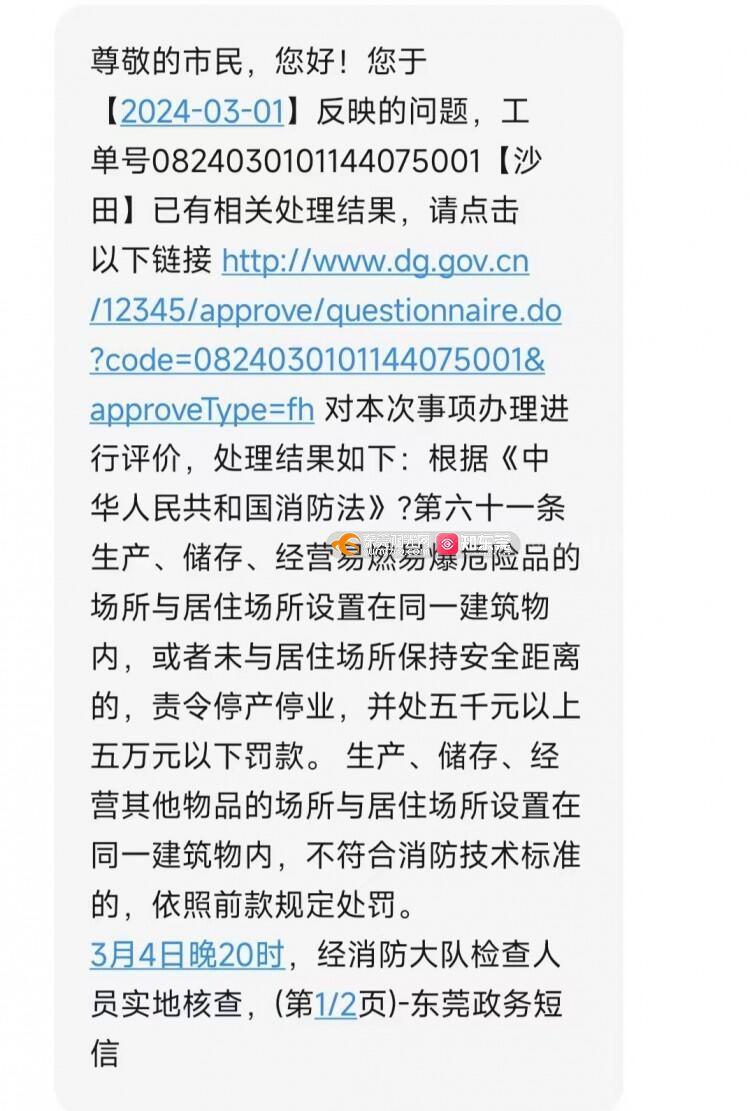Image resolution: width=750 pixels, height=1111 pixels.
Task: Open the www.dg.gov.cn questionnaire link
Action: click(325, 311)
